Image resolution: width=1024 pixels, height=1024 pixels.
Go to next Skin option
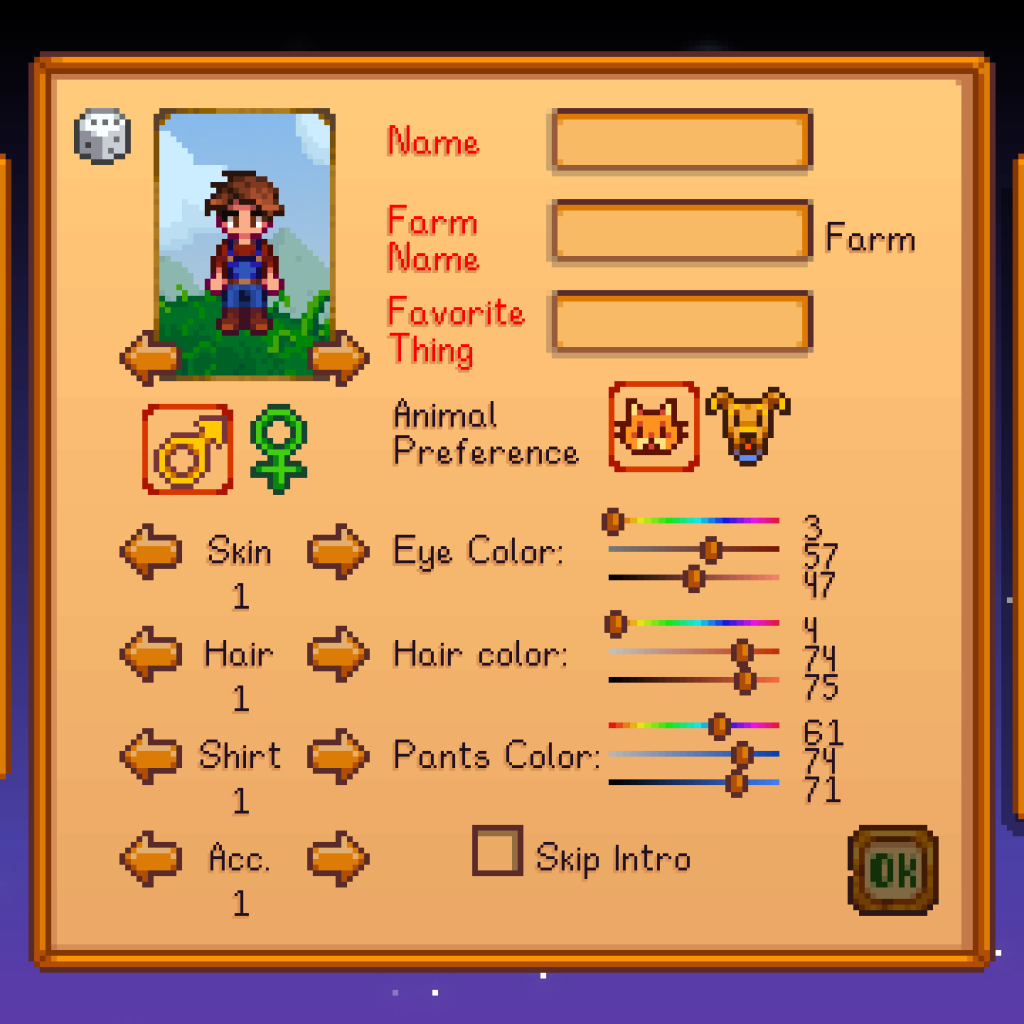[338, 552]
